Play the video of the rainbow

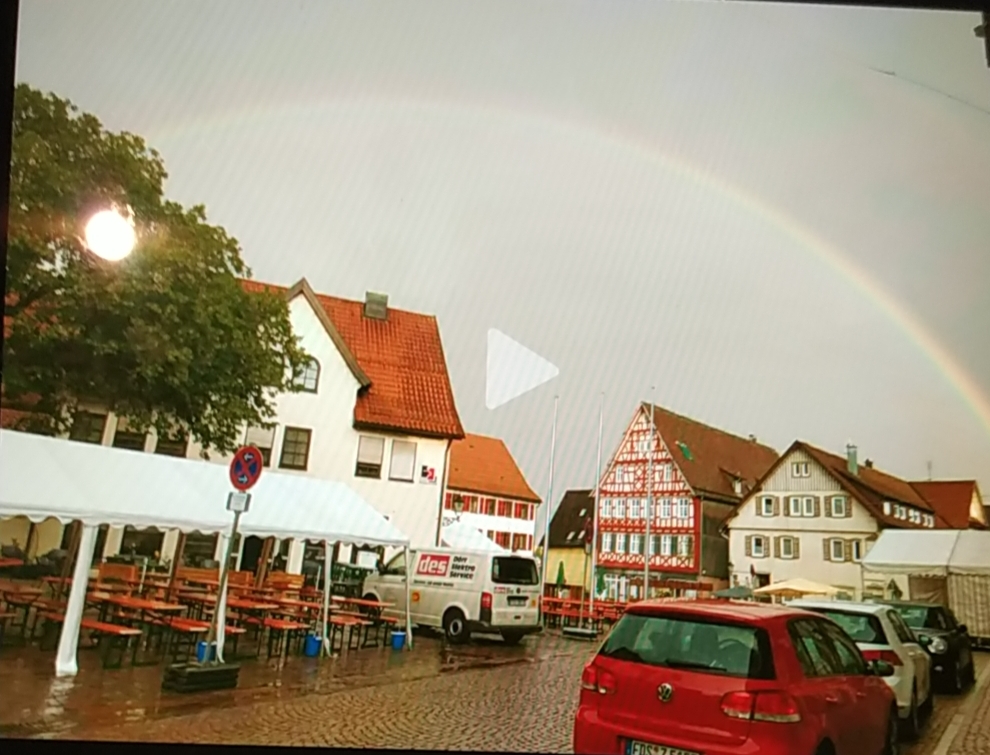point(517,369)
